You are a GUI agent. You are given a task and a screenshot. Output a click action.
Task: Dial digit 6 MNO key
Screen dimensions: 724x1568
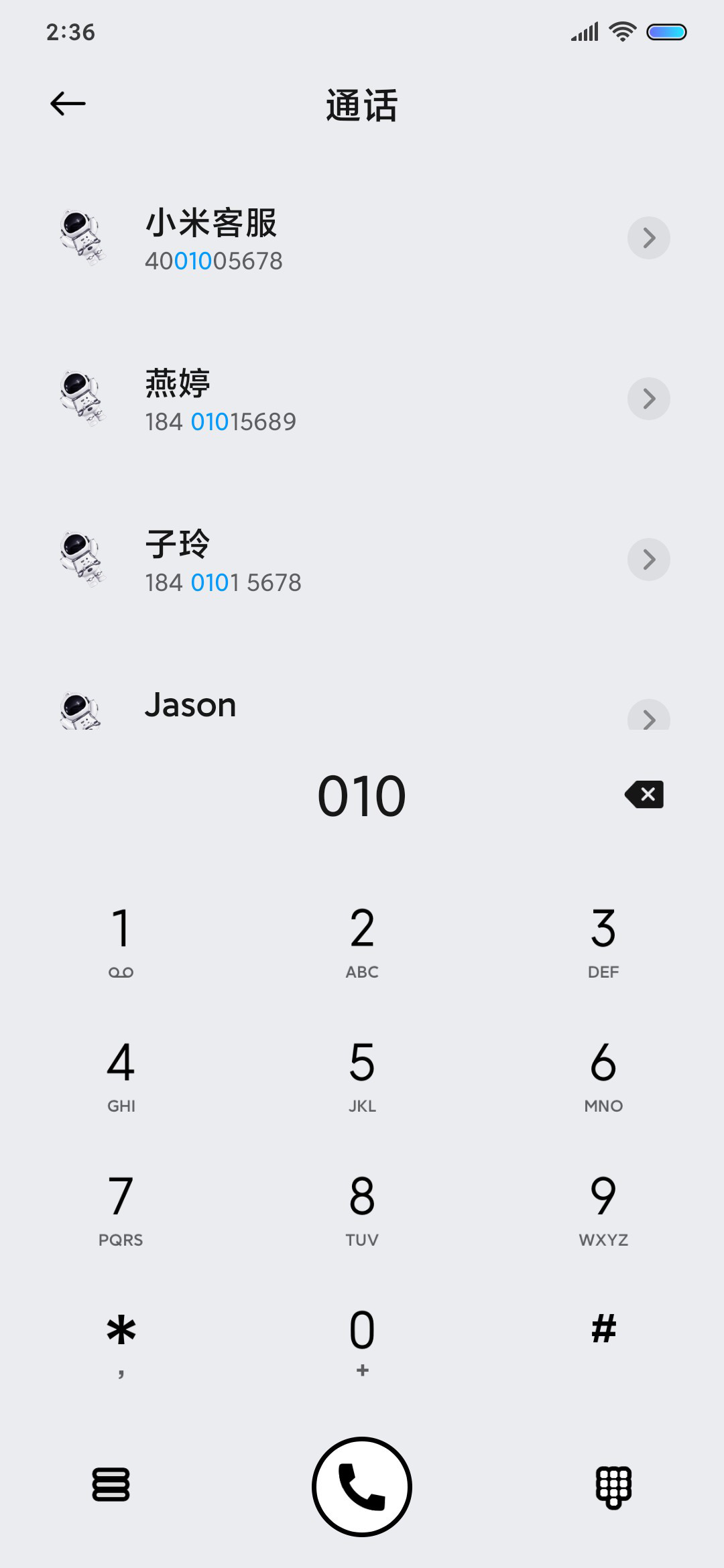pyautogui.click(x=603, y=1075)
